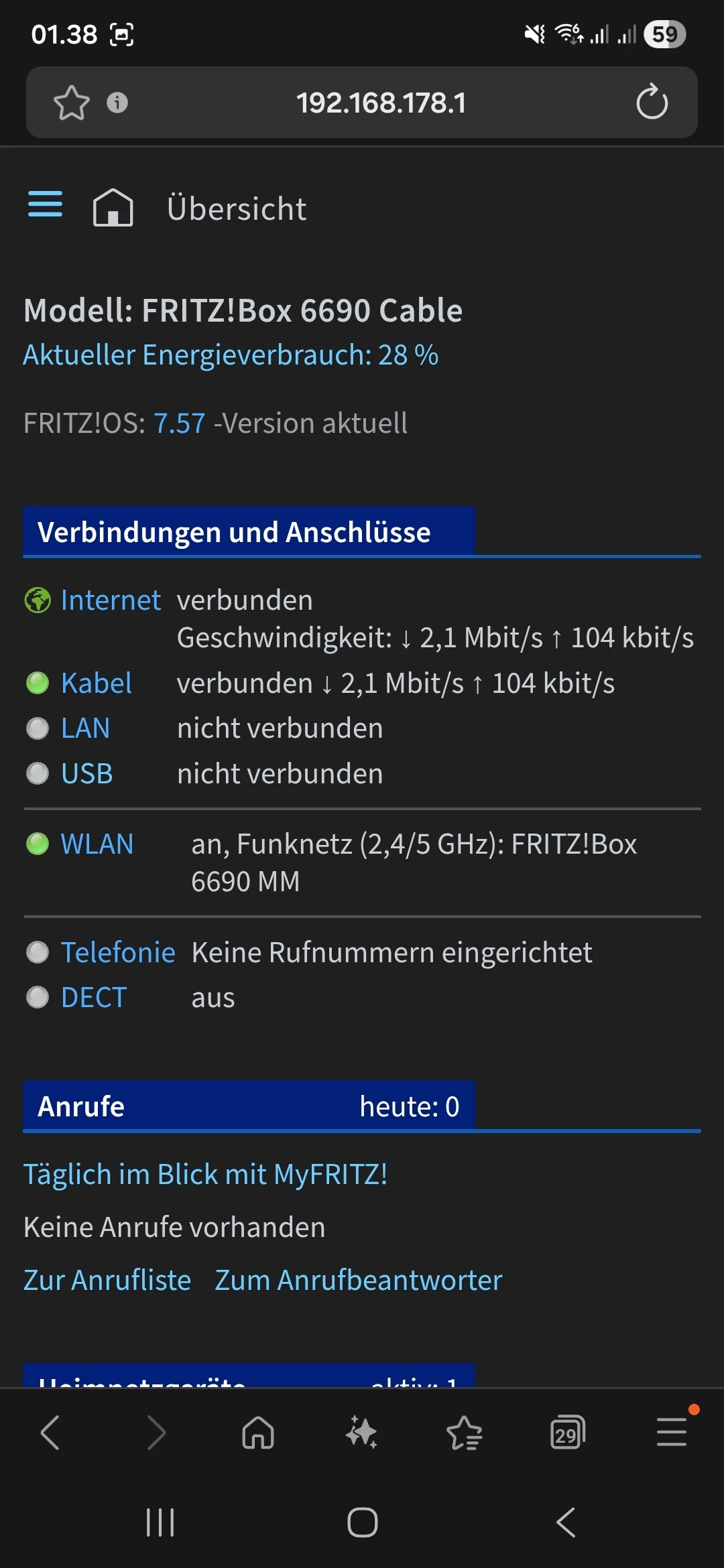Open Aktueller Energieverbrauch: 28 % link

click(x=231, y=355)
